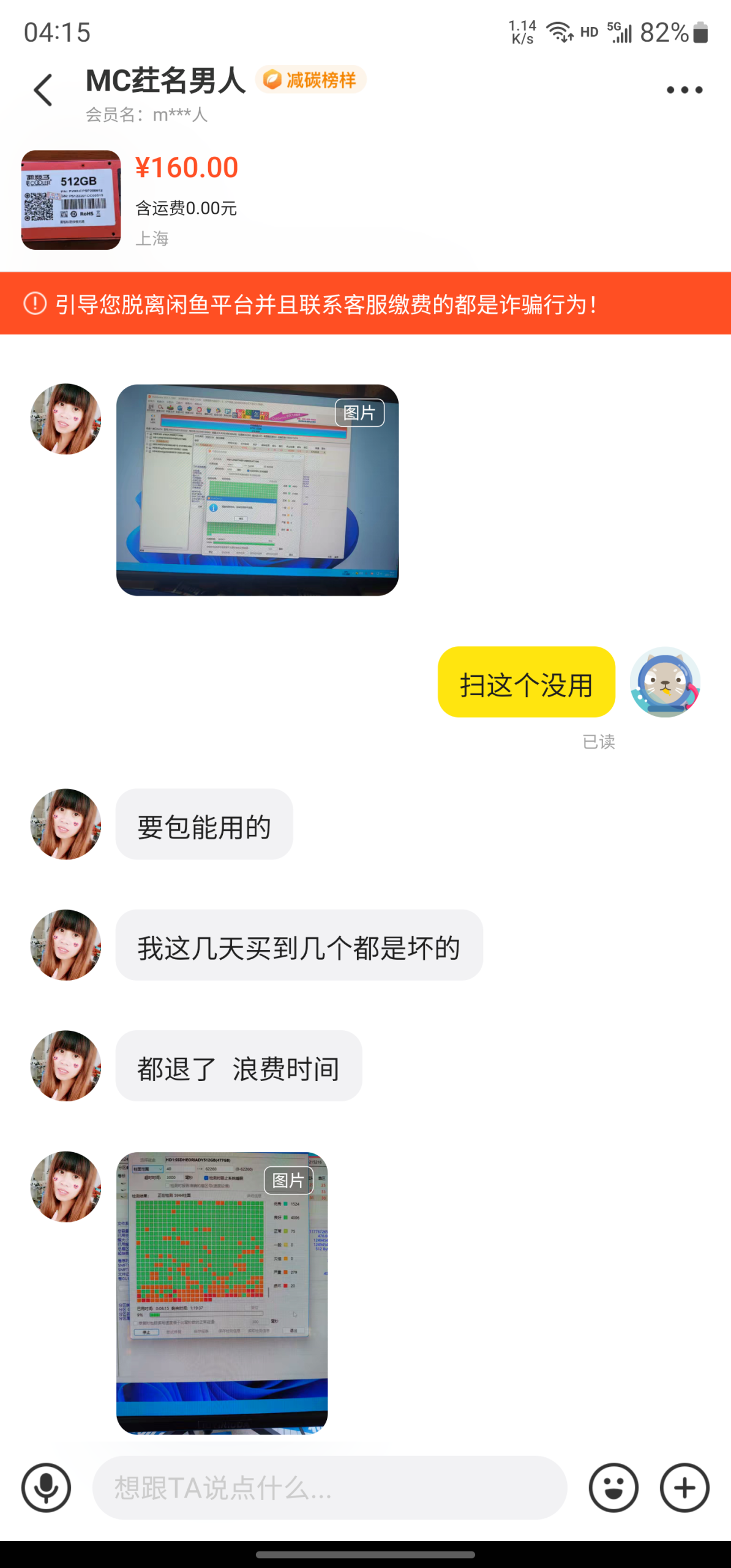Image resolution: width=731 pixels, height=1568 pixels.
Task: Open the plus attachment menu
Action: click(x=684, y=1488)
